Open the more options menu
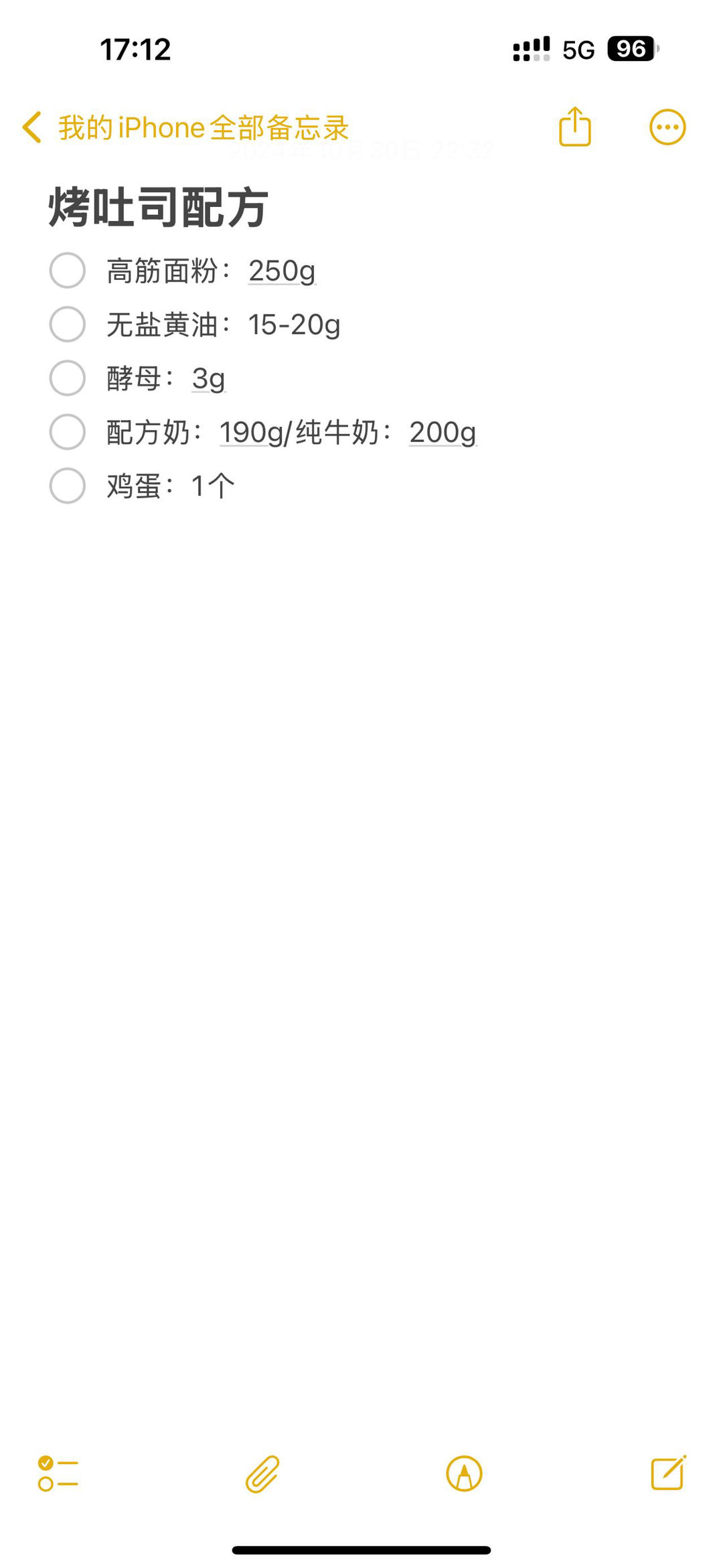 (667, 127)
